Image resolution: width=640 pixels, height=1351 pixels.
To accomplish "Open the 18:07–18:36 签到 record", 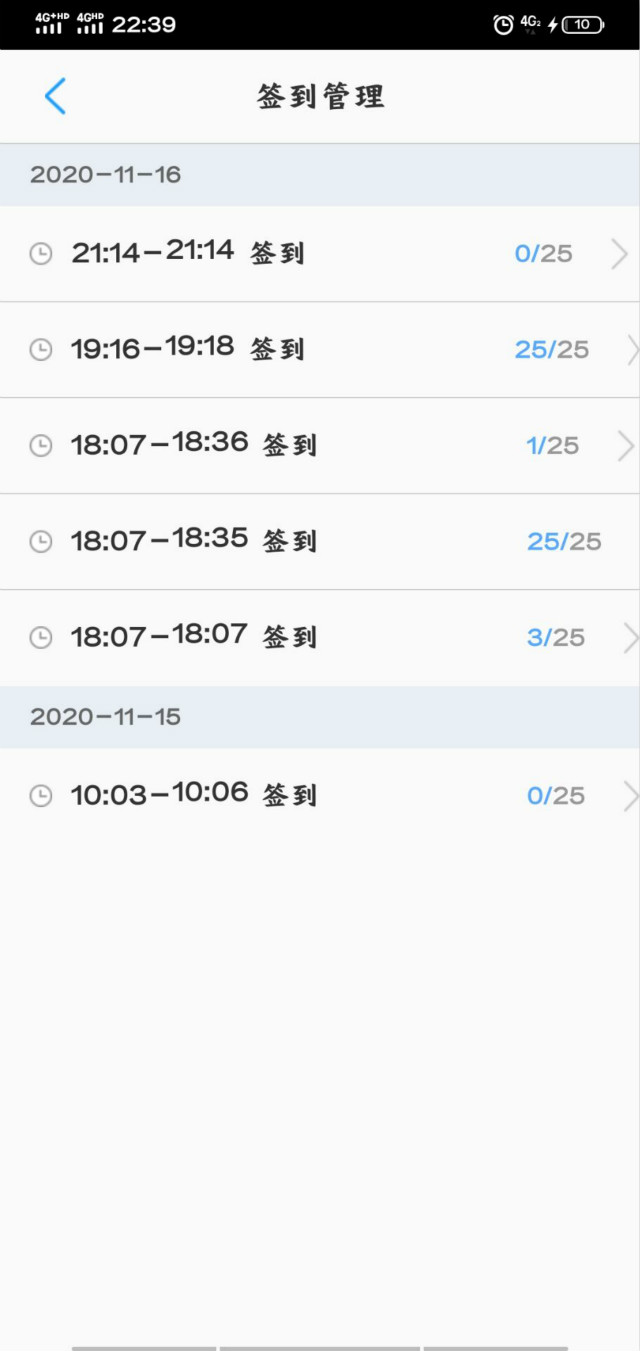I will click(320, 445).
